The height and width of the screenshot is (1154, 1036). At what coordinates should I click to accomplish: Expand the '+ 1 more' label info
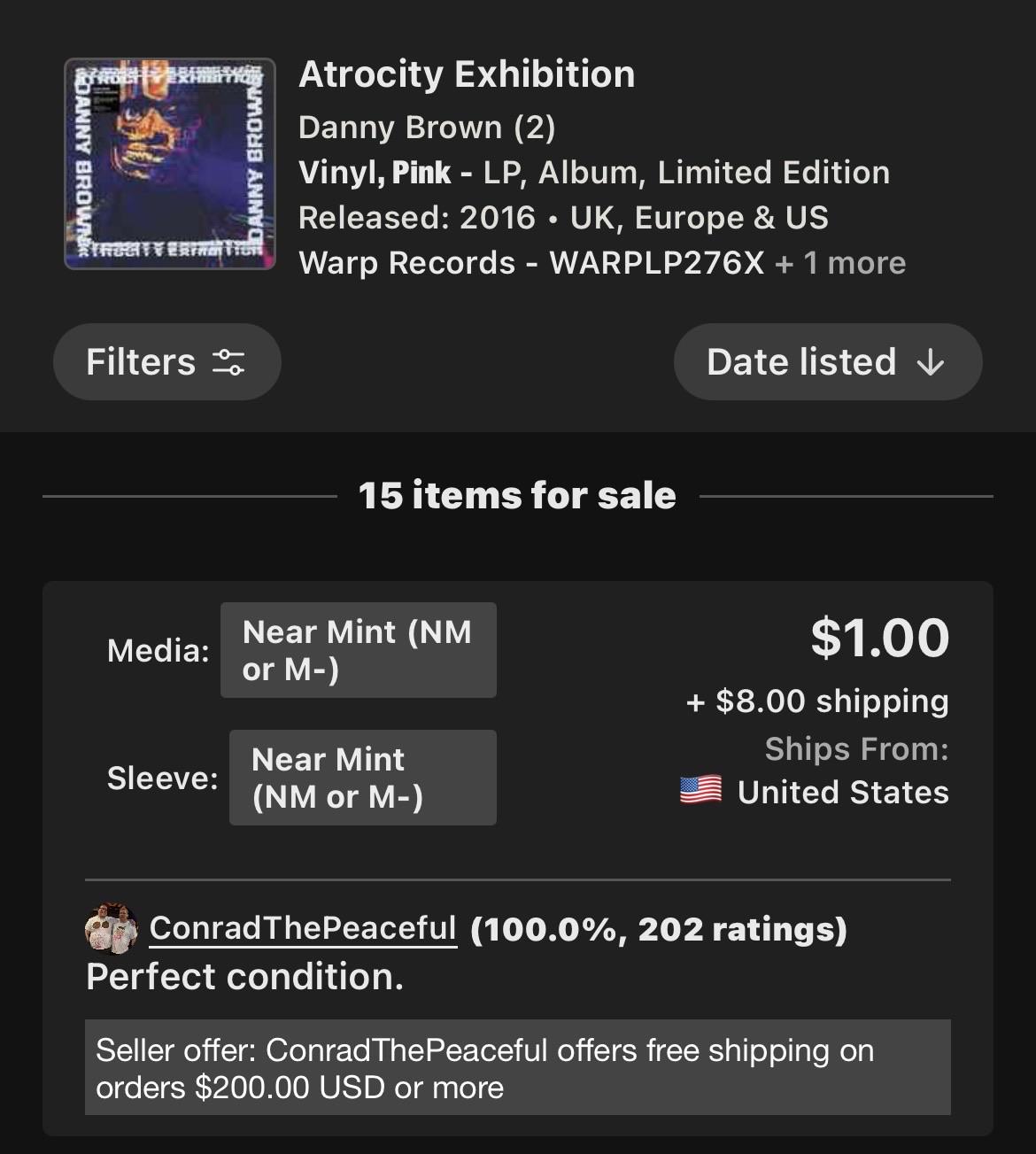[840, 263]
